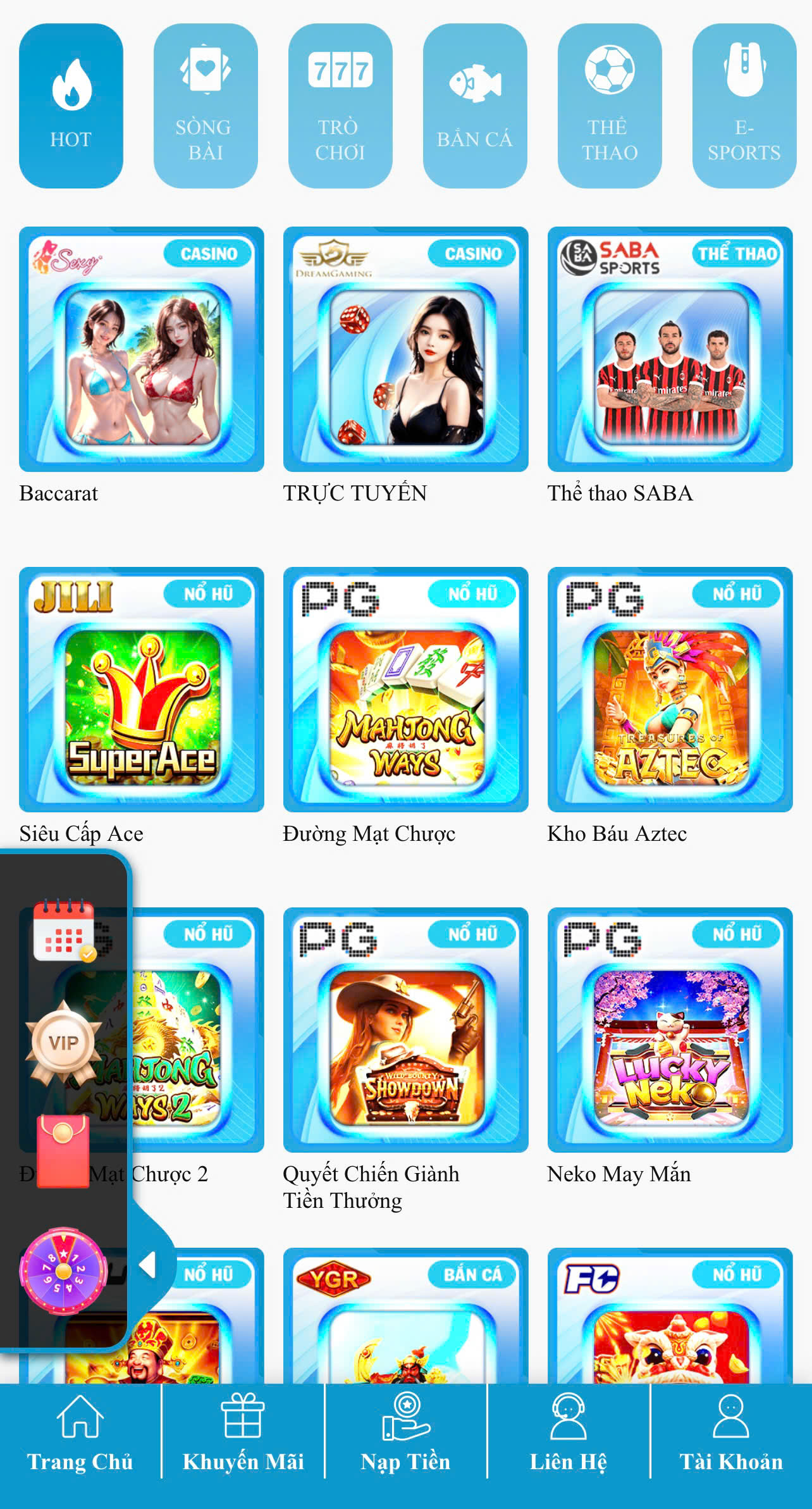Open the red envelope reward
This screenshot has height=1509, width=812.
[x=63, y=1152]
